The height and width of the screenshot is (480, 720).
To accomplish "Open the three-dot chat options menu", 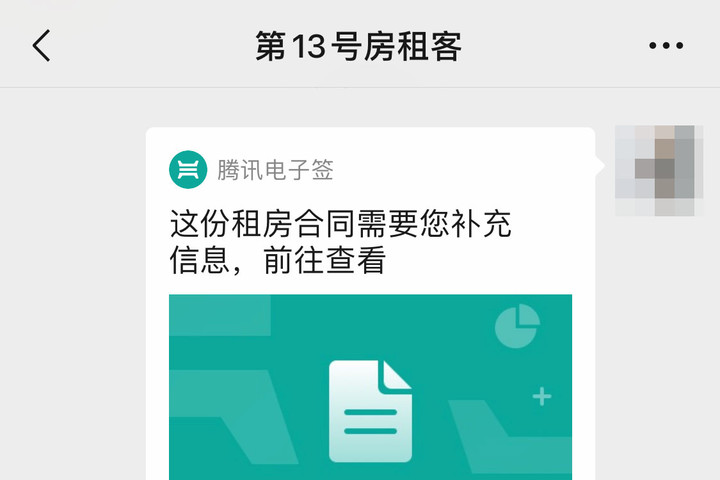I will [x=665, y=46].
